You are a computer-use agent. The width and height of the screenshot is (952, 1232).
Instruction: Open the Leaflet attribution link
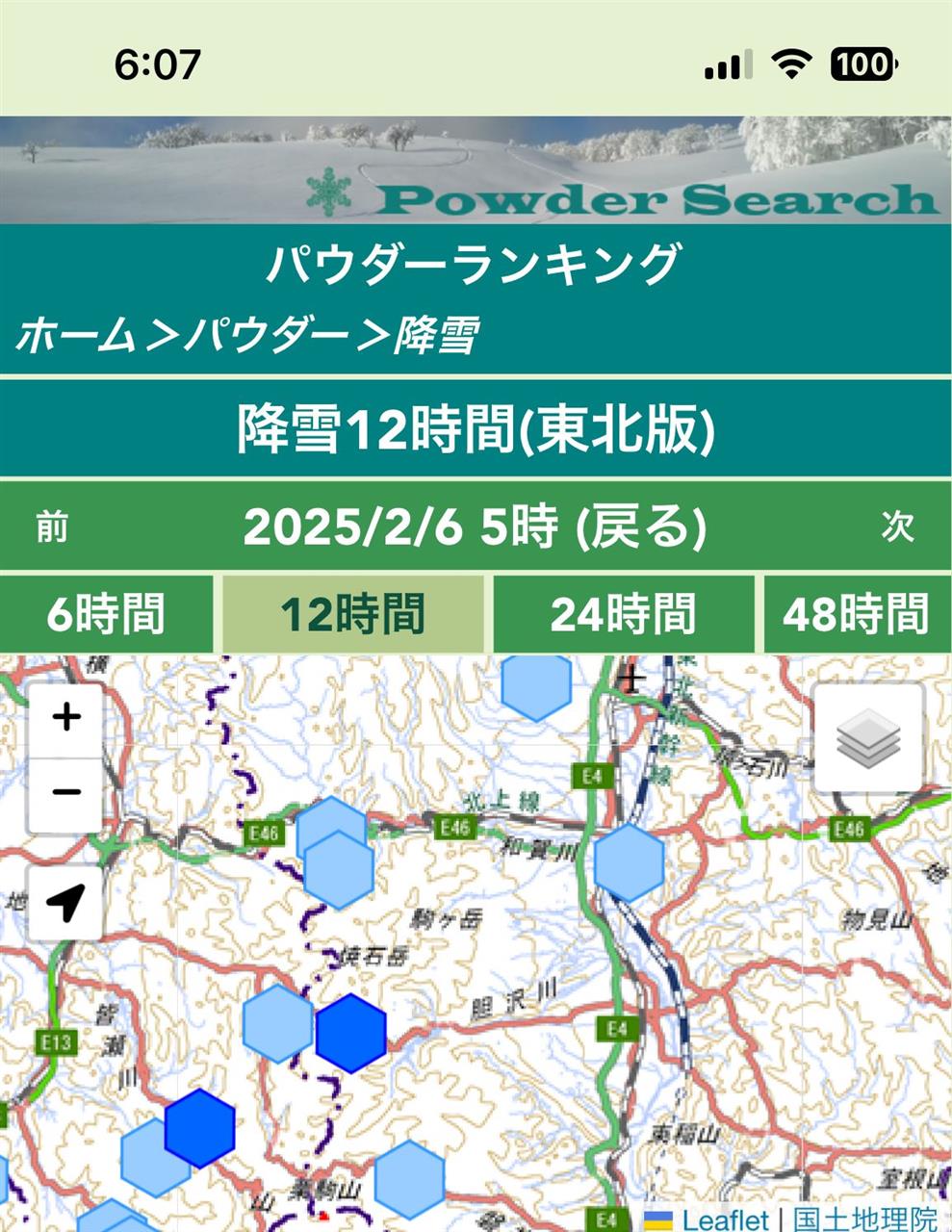725,1220
